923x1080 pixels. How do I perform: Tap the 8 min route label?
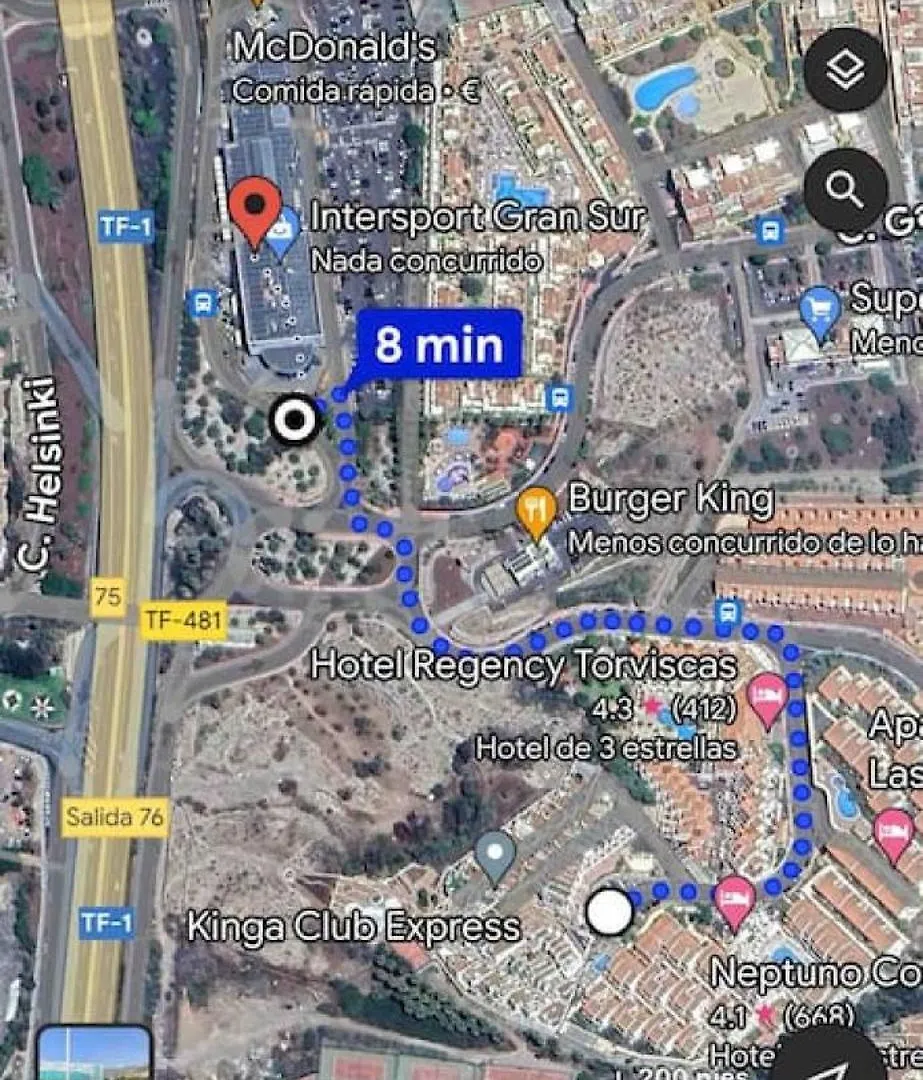[438, 345]
